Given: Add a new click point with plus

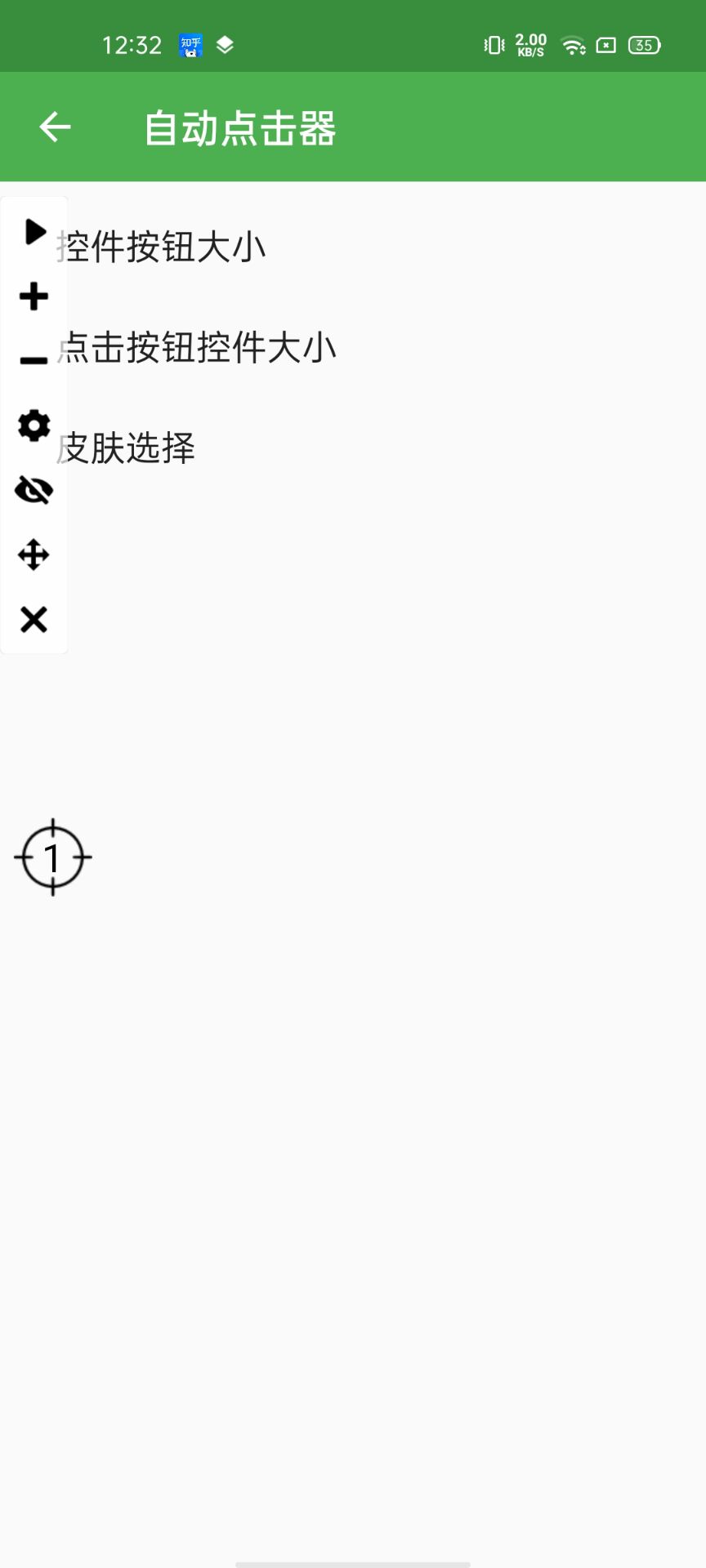Looking at the screenshot, I should point(34,296).
